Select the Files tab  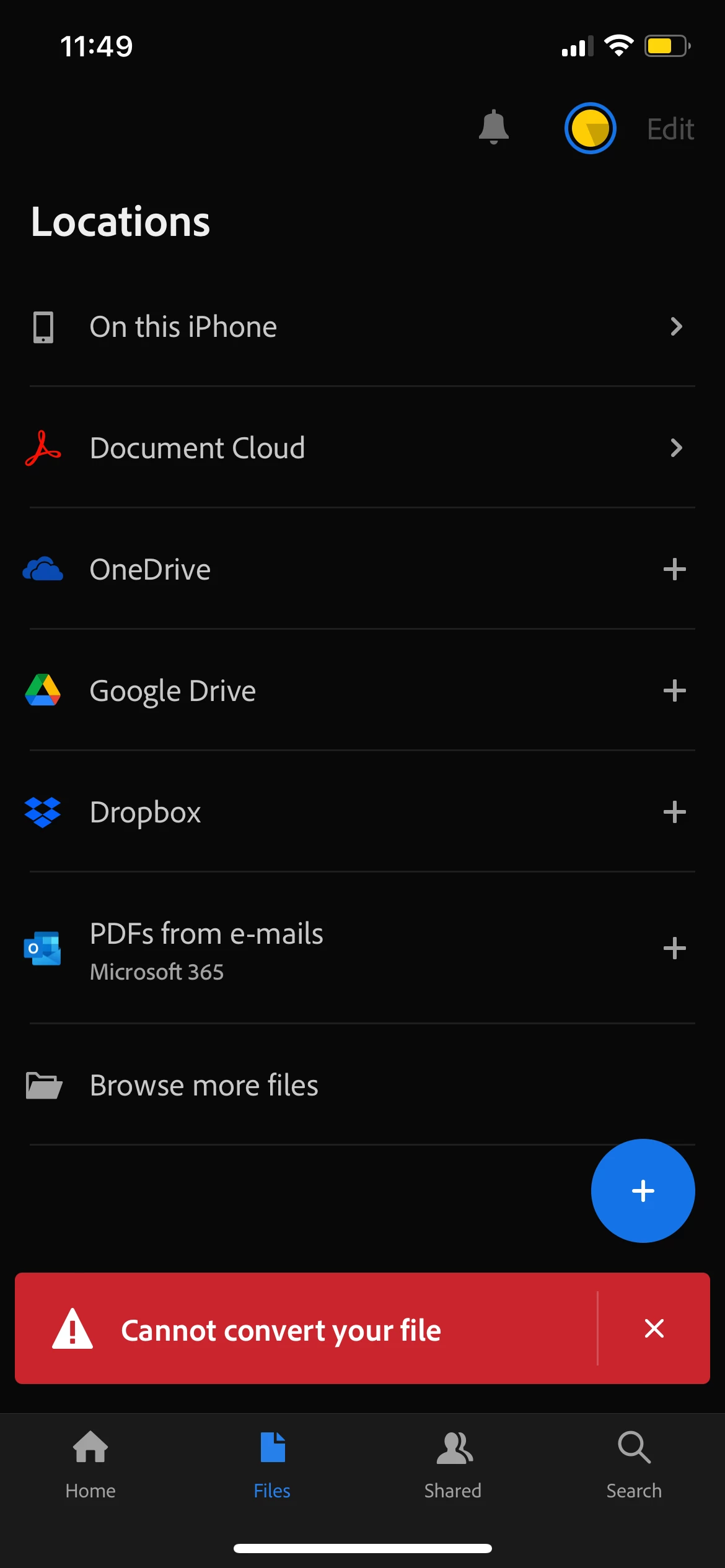click(x=272, y=1465)
